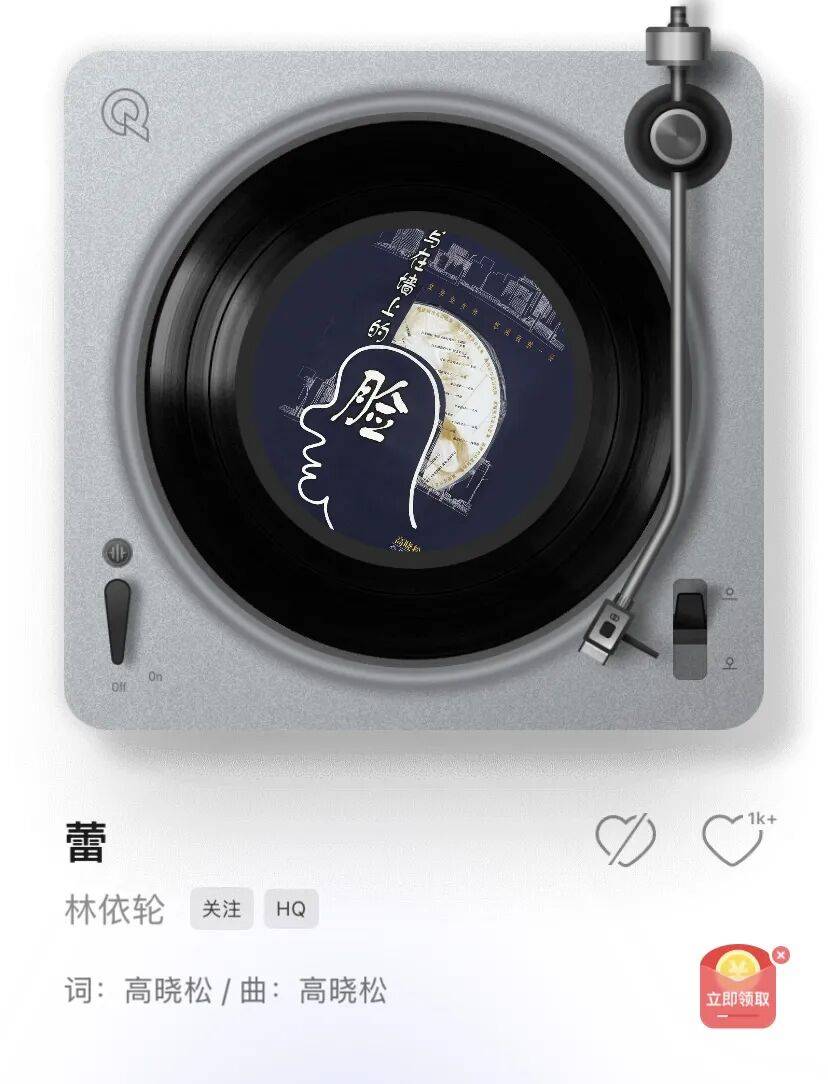Open the HQ sound quality options

tap(291, 909)
